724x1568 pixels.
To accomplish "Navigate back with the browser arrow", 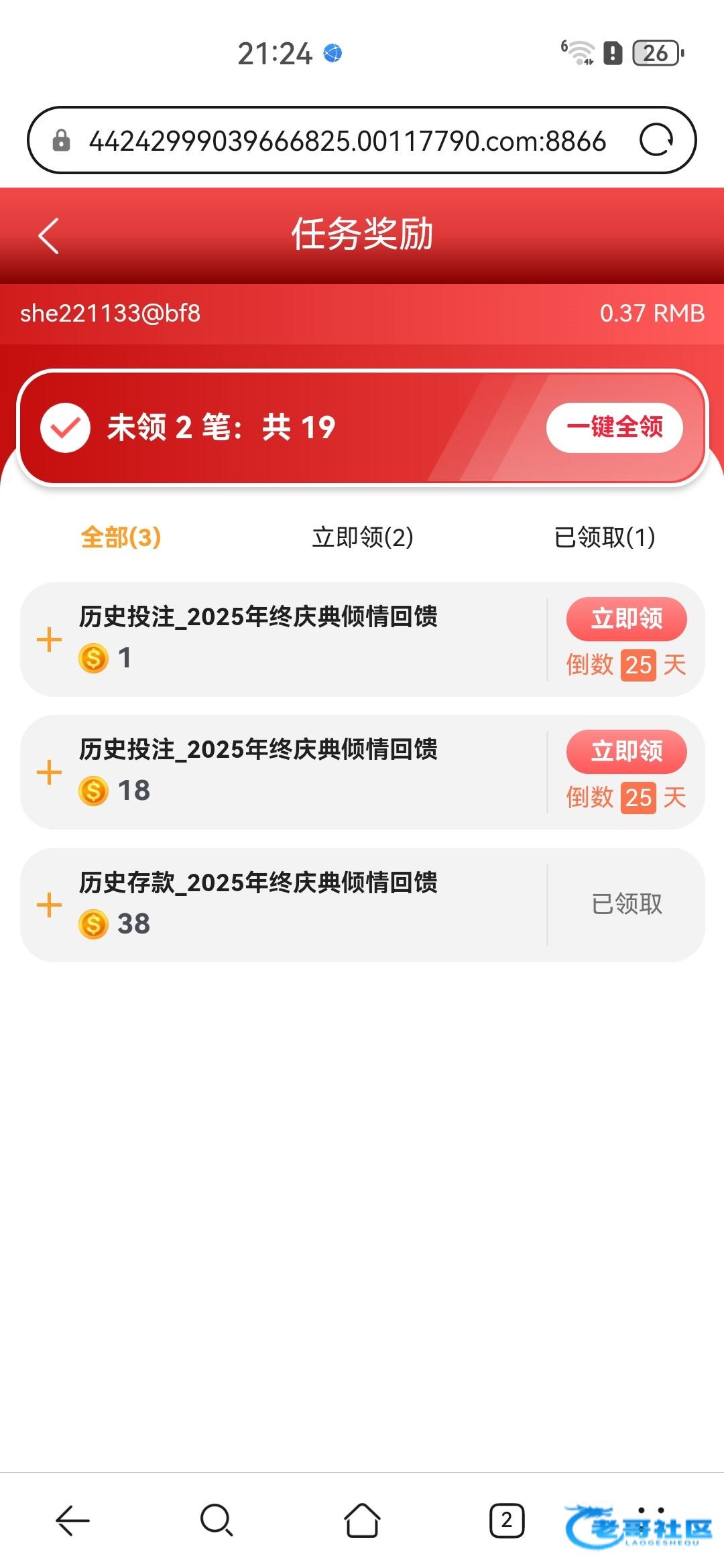I will point(72,1520).
